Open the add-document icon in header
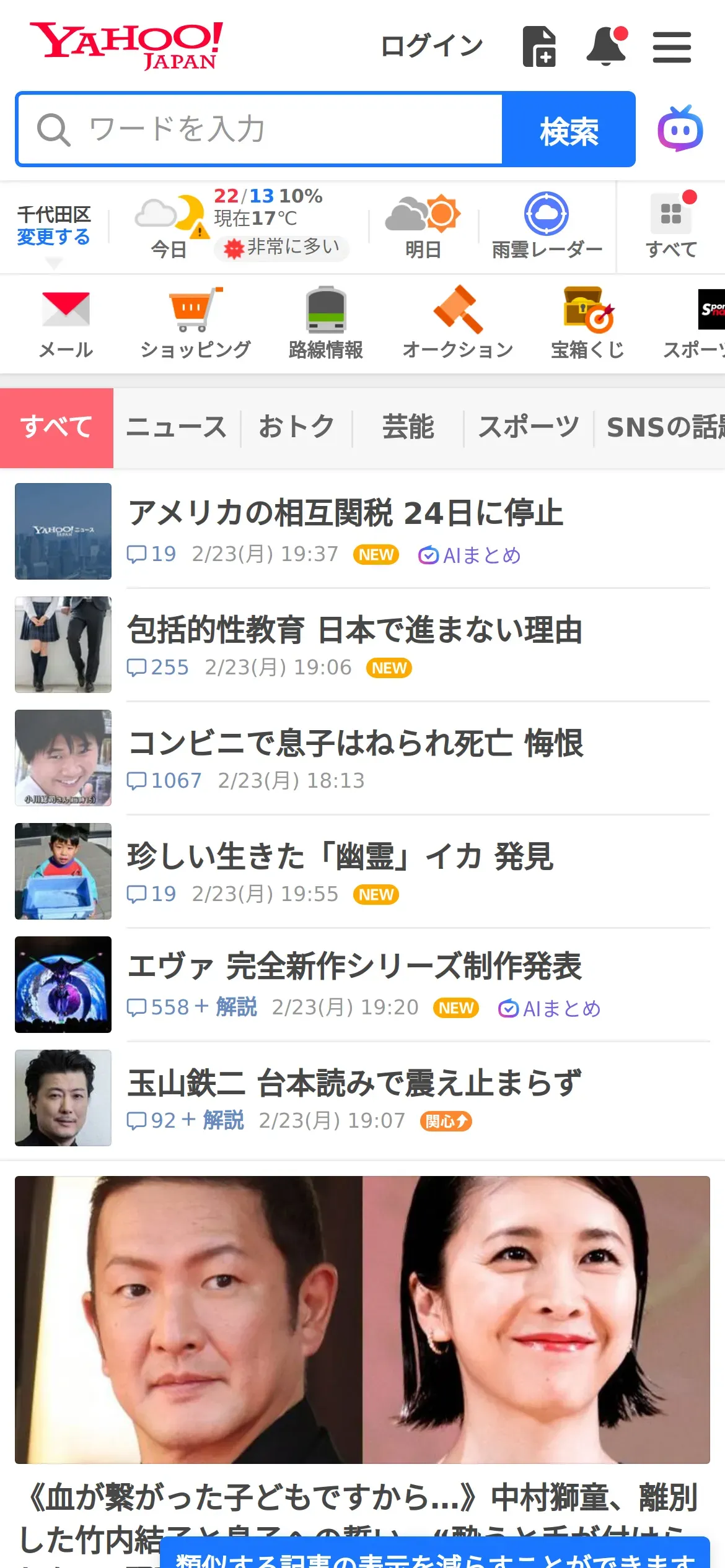Viewport: 725px width, 1568px height. pyautogui.click(x=539, y=46)
